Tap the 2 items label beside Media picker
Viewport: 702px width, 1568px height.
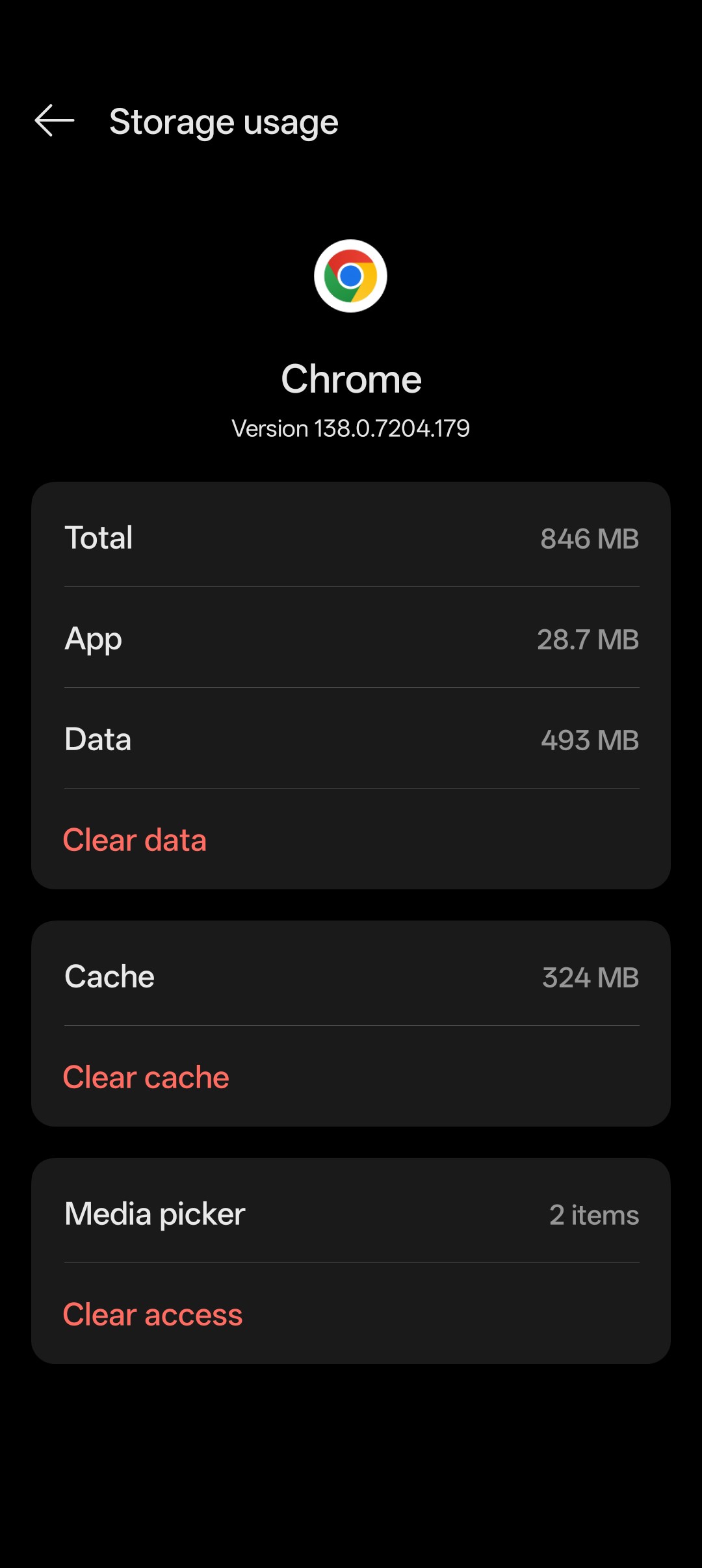tap(594, 1214)
